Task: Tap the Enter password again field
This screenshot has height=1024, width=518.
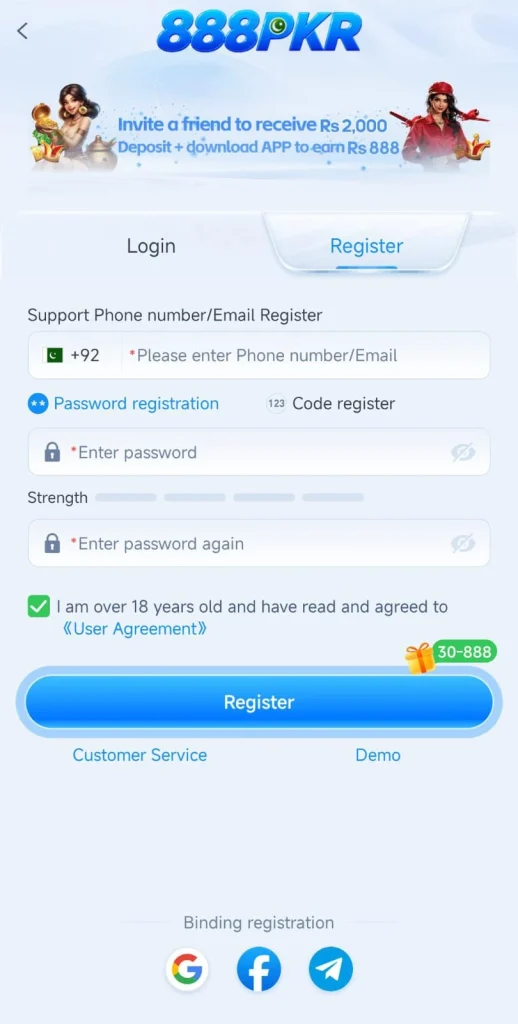Action: pos(259,543)
